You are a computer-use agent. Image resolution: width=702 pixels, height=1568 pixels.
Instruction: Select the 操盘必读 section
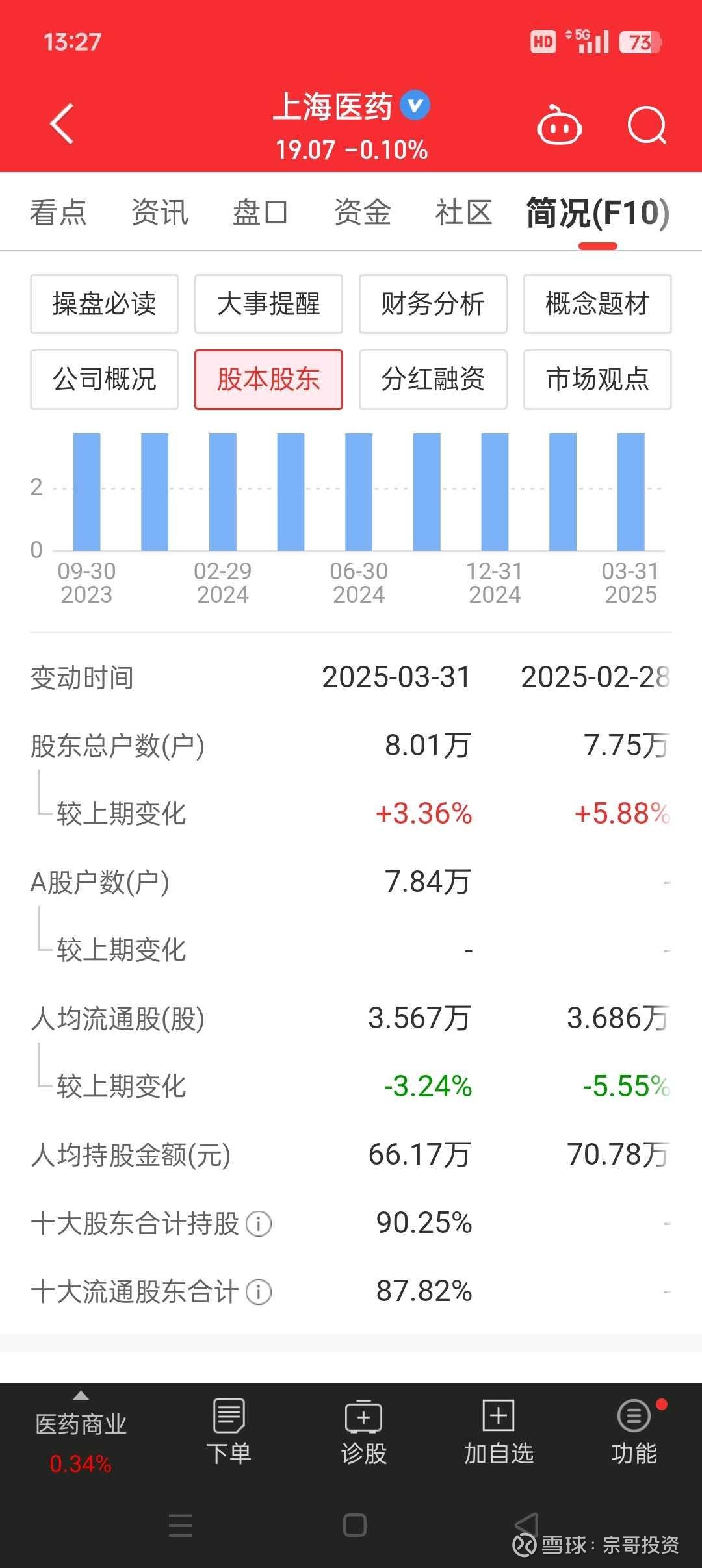click(104, 304)
